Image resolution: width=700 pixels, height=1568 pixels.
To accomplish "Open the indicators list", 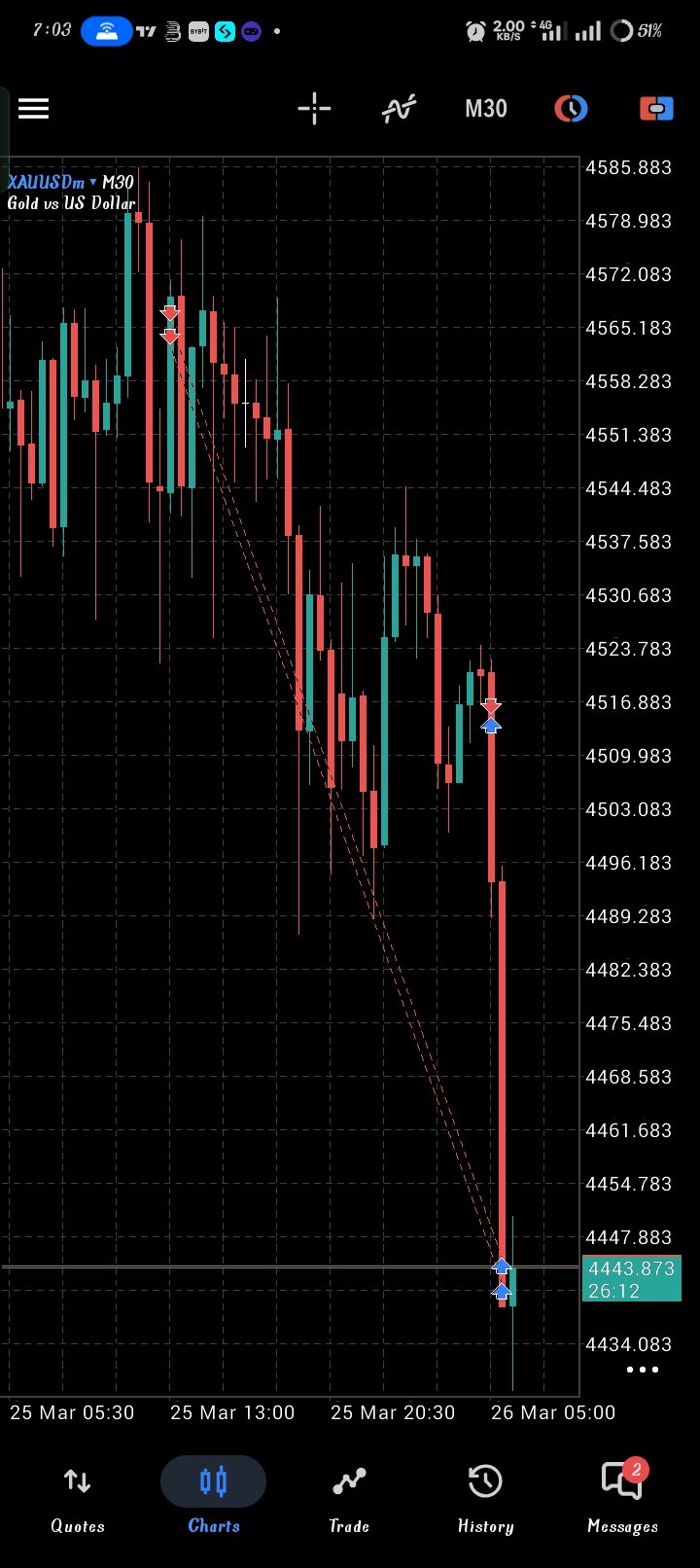I will [399, 108].
